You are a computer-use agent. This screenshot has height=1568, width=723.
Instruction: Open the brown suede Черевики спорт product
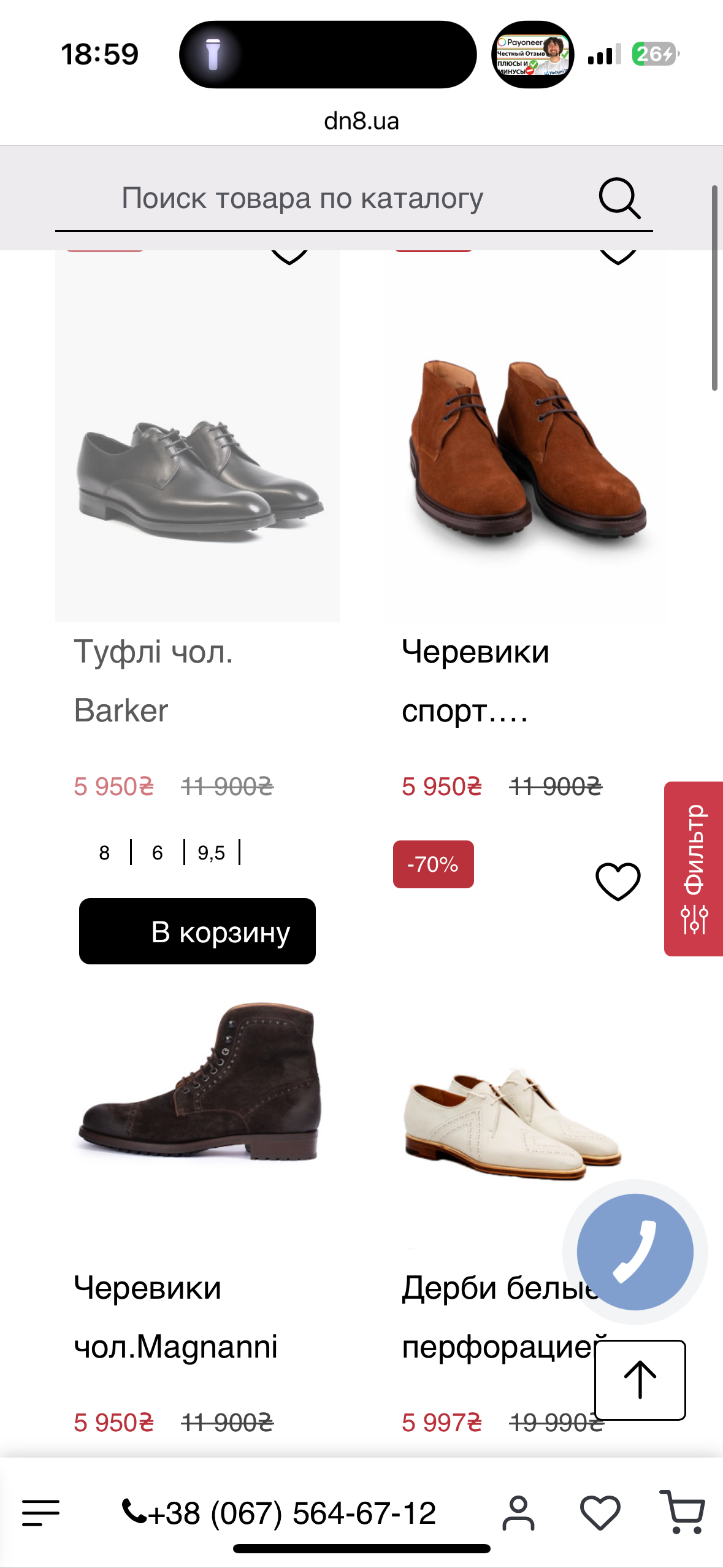coord(526,448)
